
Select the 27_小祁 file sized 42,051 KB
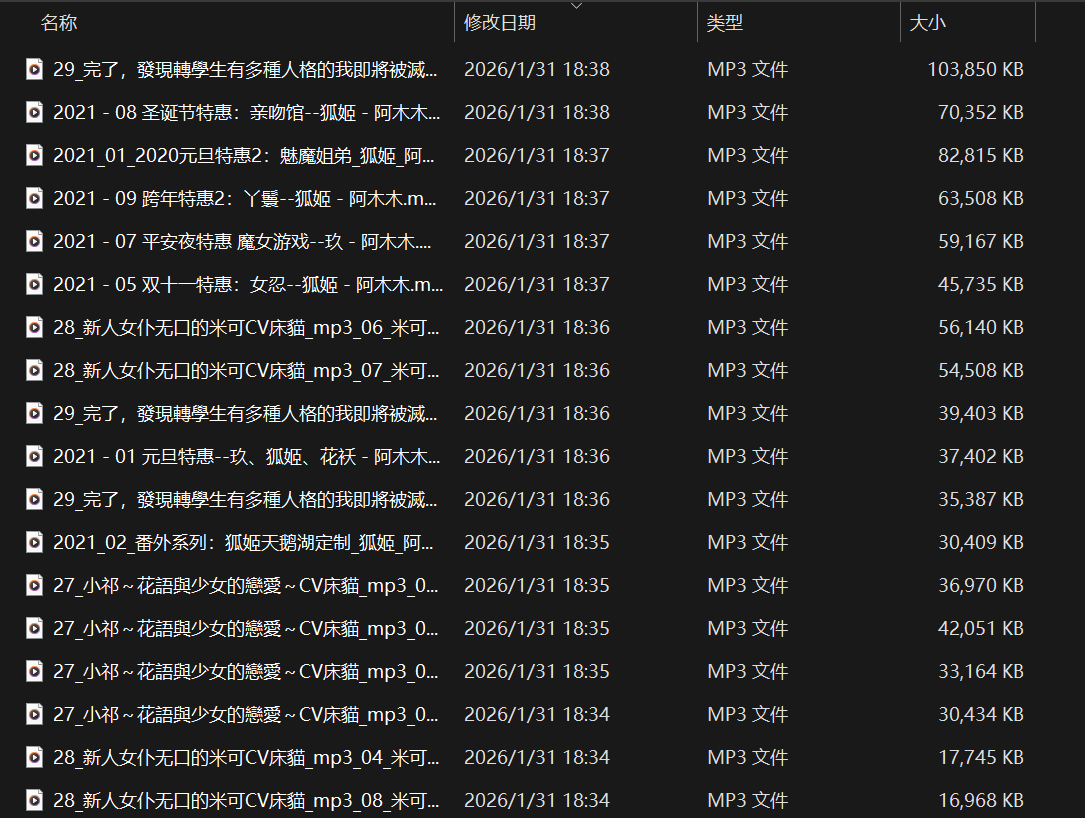coord(245,629)
